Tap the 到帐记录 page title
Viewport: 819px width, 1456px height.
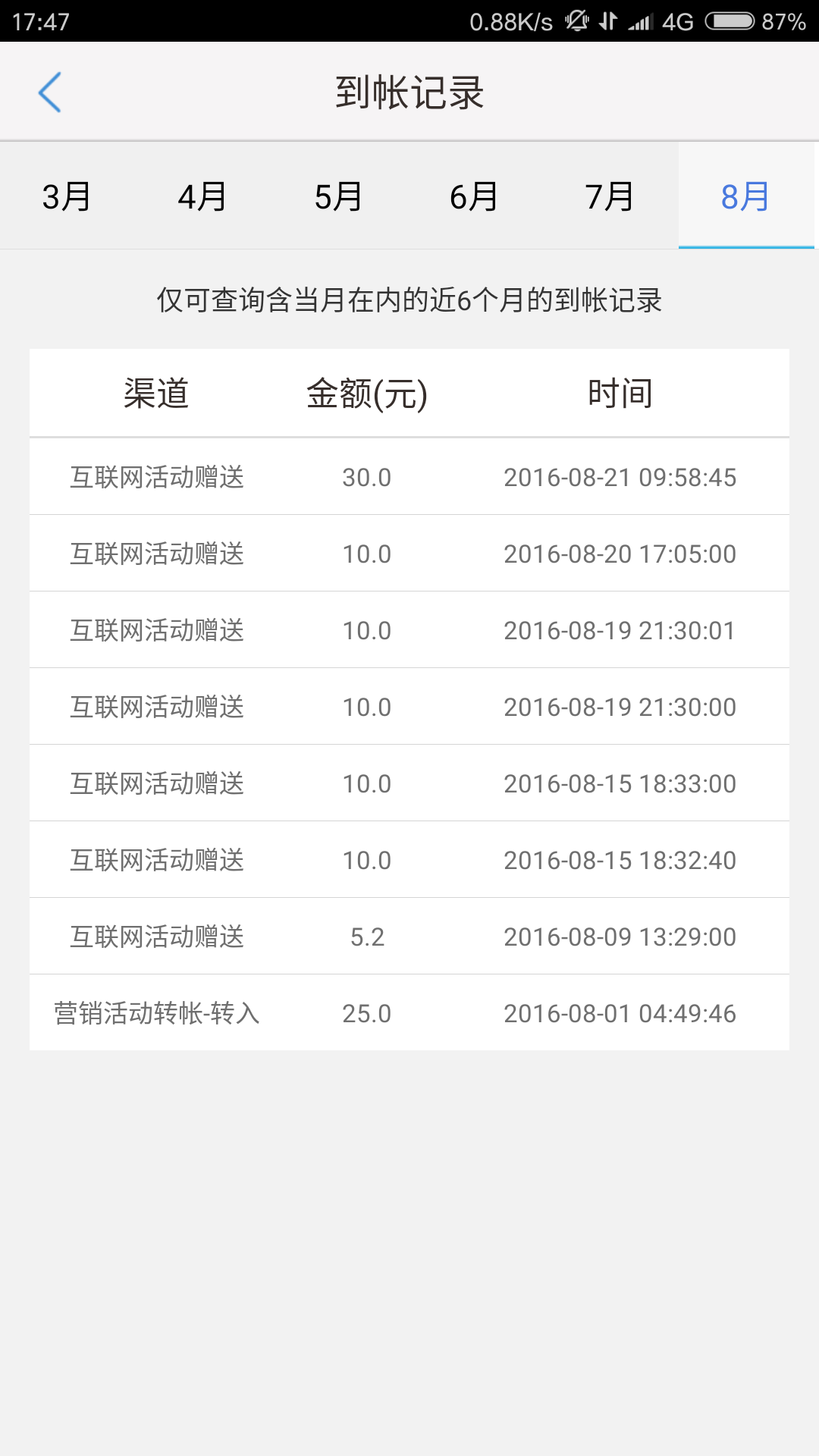coord(409,91)
